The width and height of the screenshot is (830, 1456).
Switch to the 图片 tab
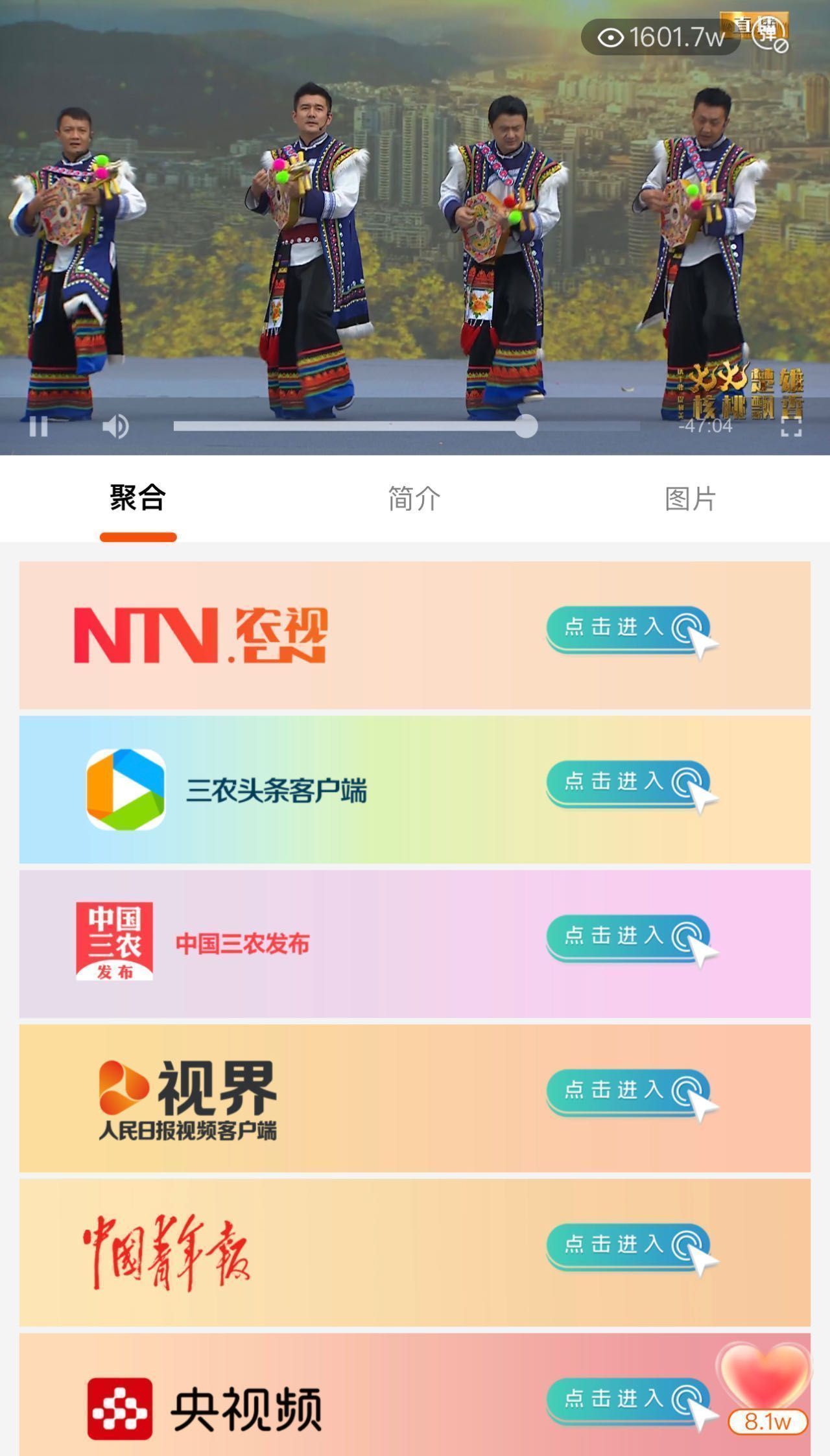(690, 499)
